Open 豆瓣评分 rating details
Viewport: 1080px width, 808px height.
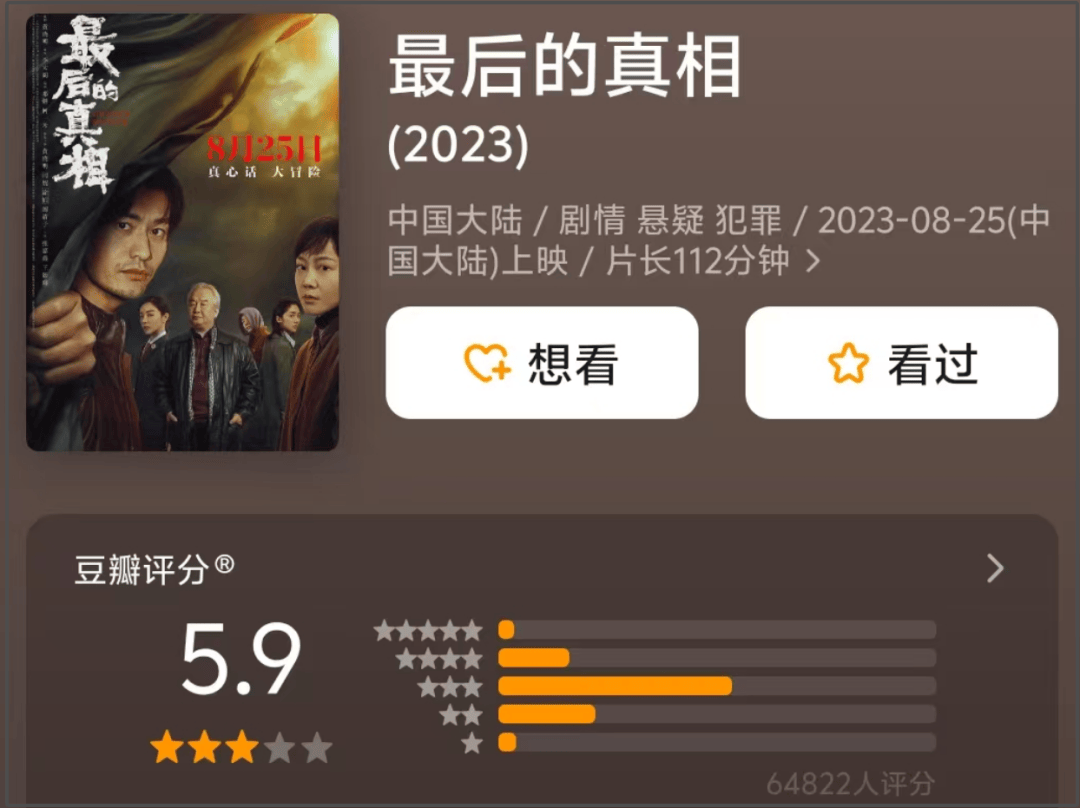(x=994, y=569)
